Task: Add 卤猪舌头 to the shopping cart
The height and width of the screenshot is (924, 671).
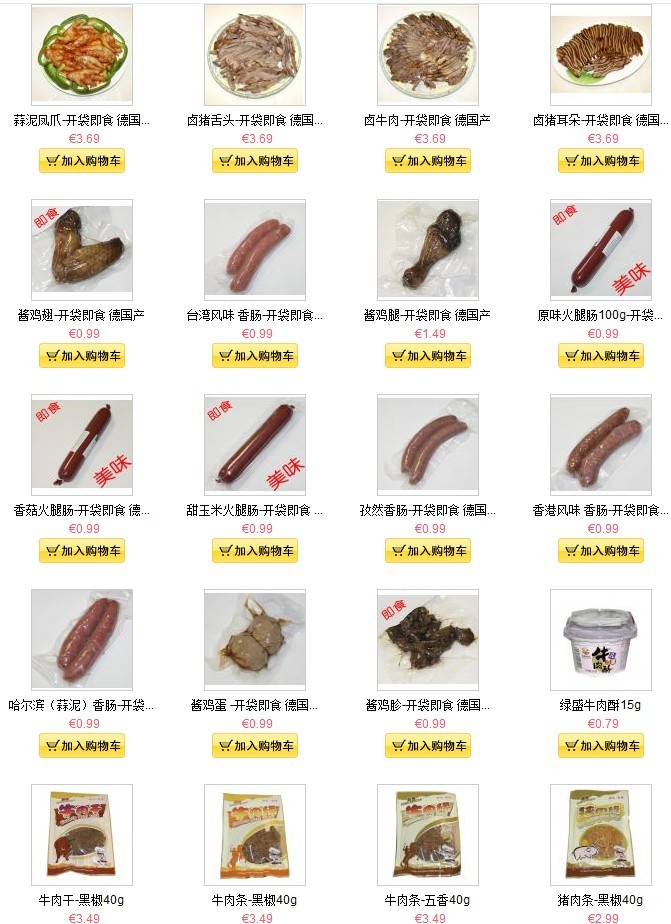Action: [x=255, y=161]
